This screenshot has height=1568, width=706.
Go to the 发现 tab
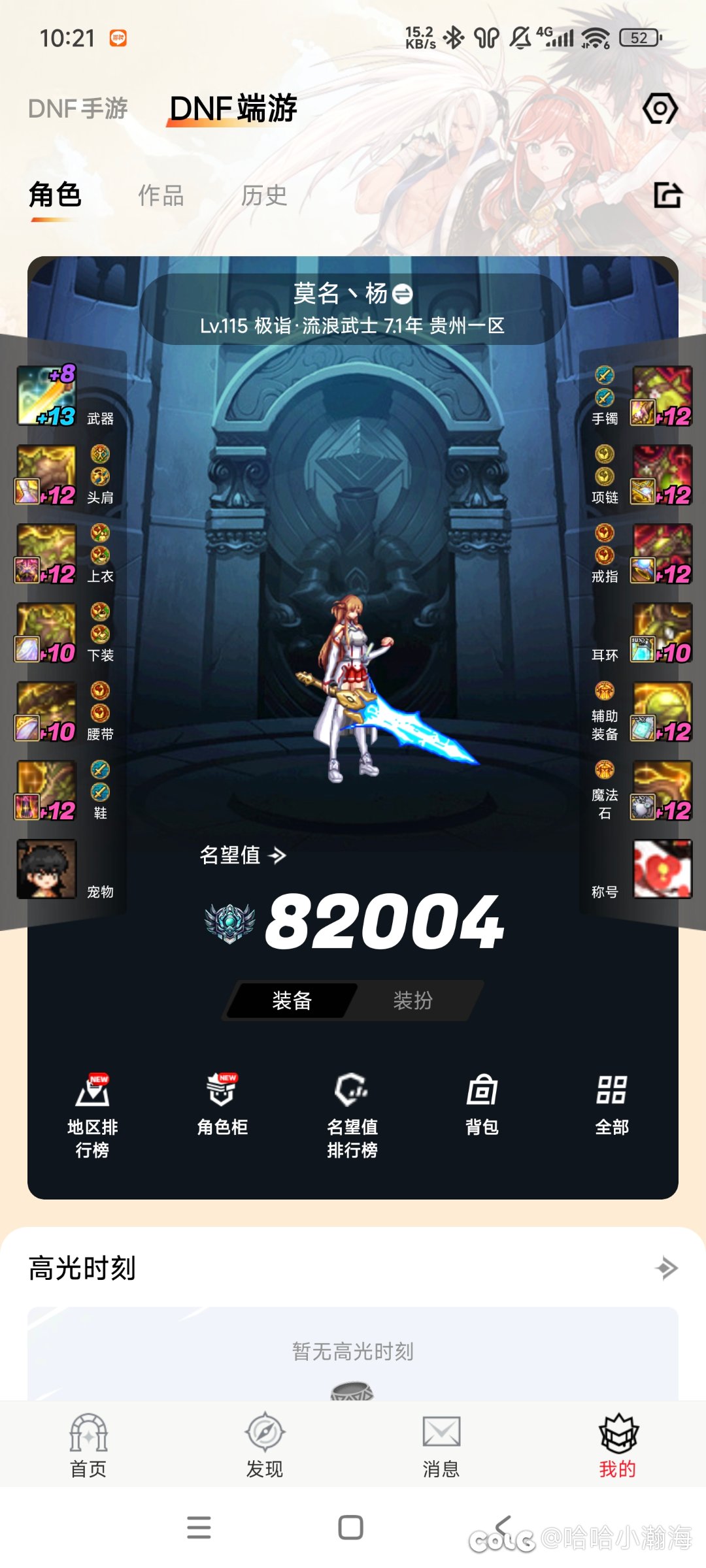pyautogui.click(x=265, y=1445)
